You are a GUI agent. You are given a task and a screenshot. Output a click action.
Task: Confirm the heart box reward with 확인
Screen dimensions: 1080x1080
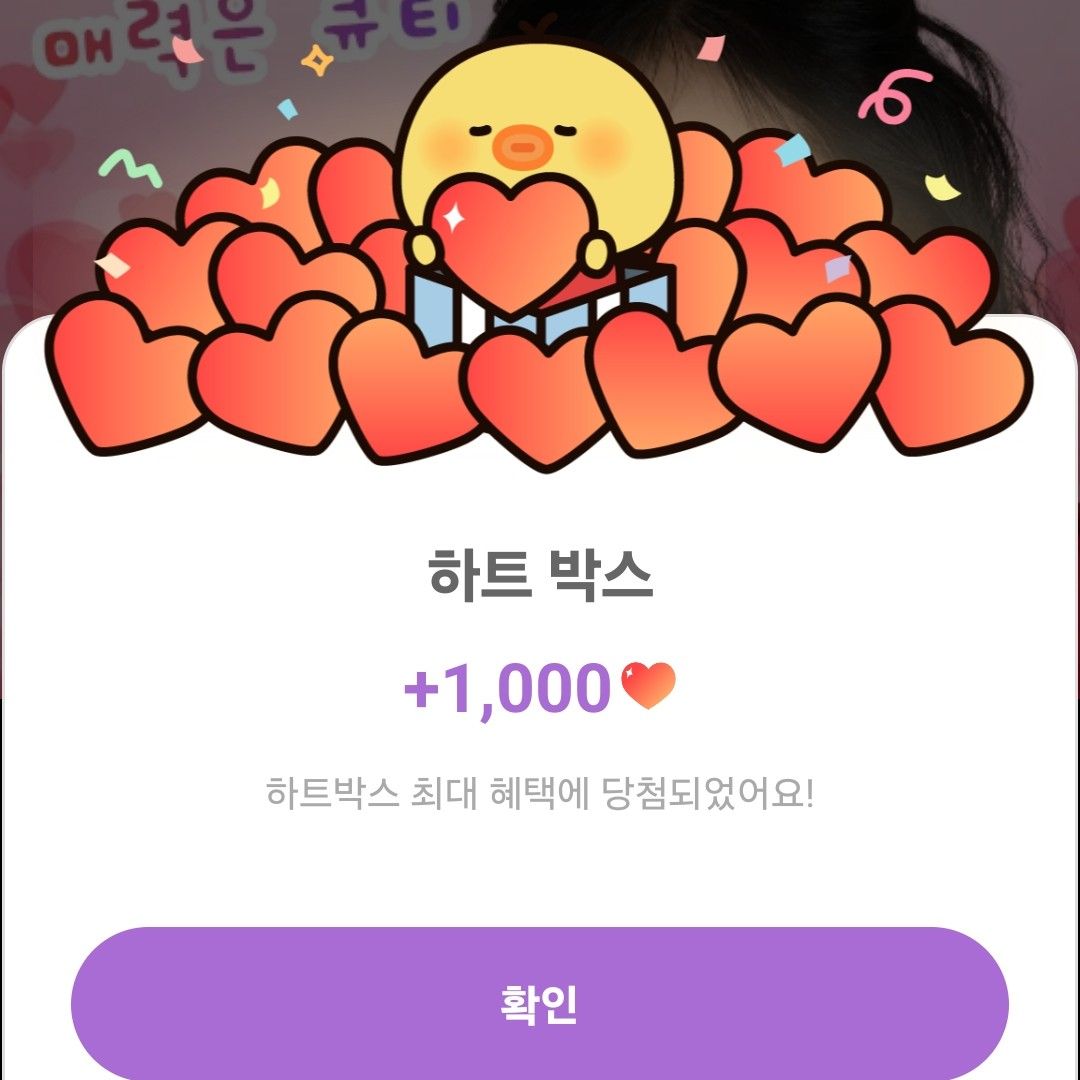click(540, 1003)
